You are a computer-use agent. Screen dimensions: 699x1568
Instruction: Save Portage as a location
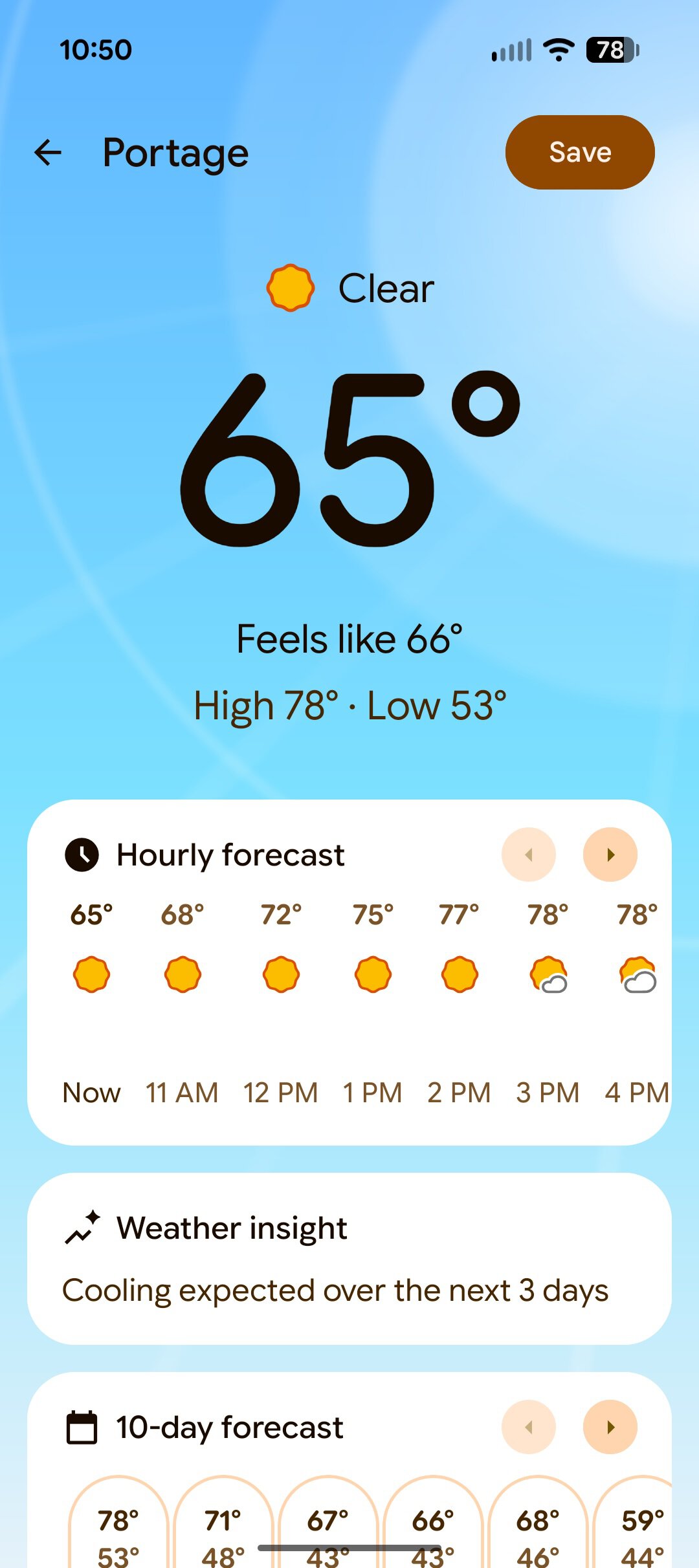pyautogui.click(x=580, y=152)
